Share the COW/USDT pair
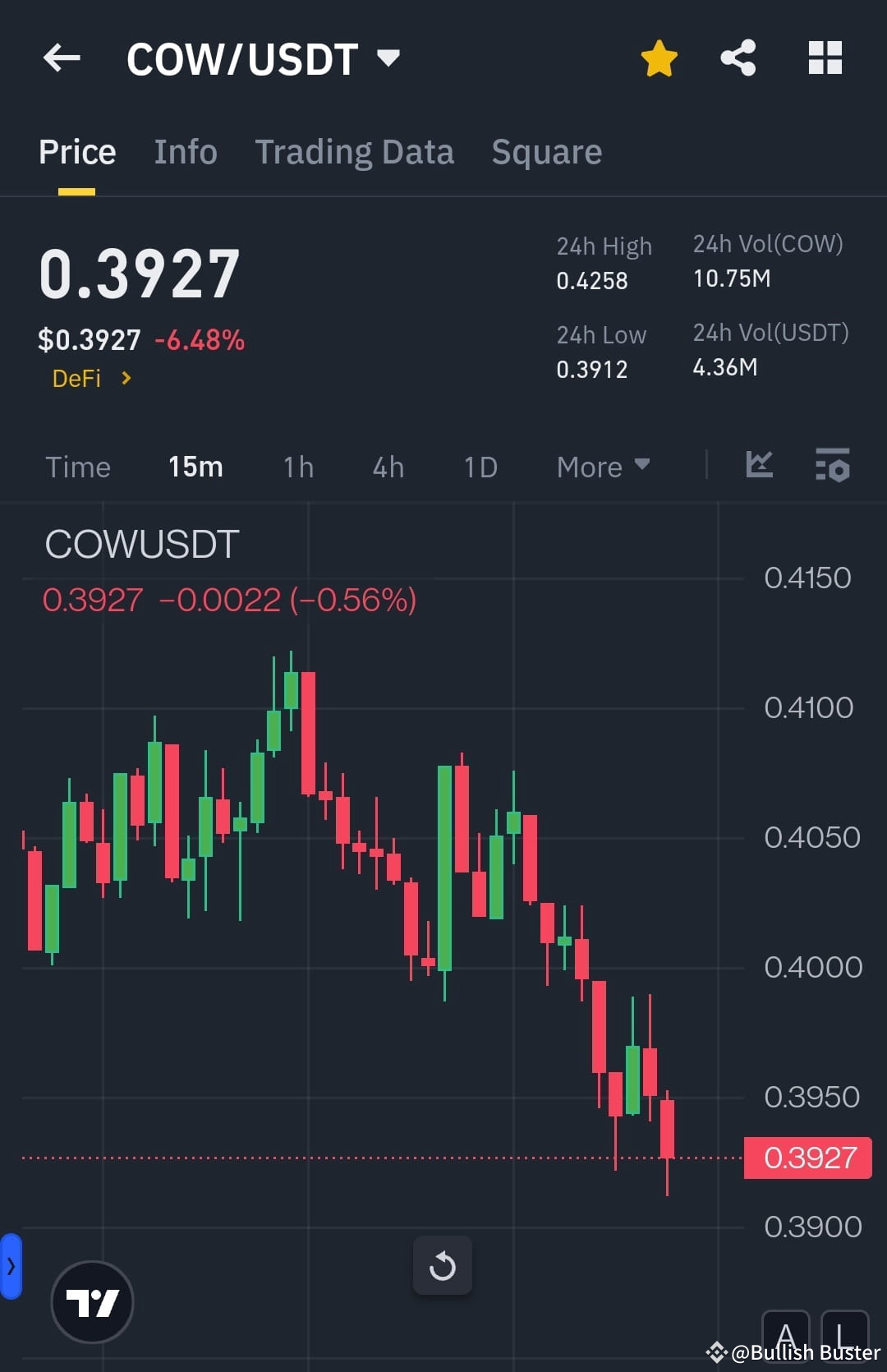887x1372 pixels. click(738, 58)
